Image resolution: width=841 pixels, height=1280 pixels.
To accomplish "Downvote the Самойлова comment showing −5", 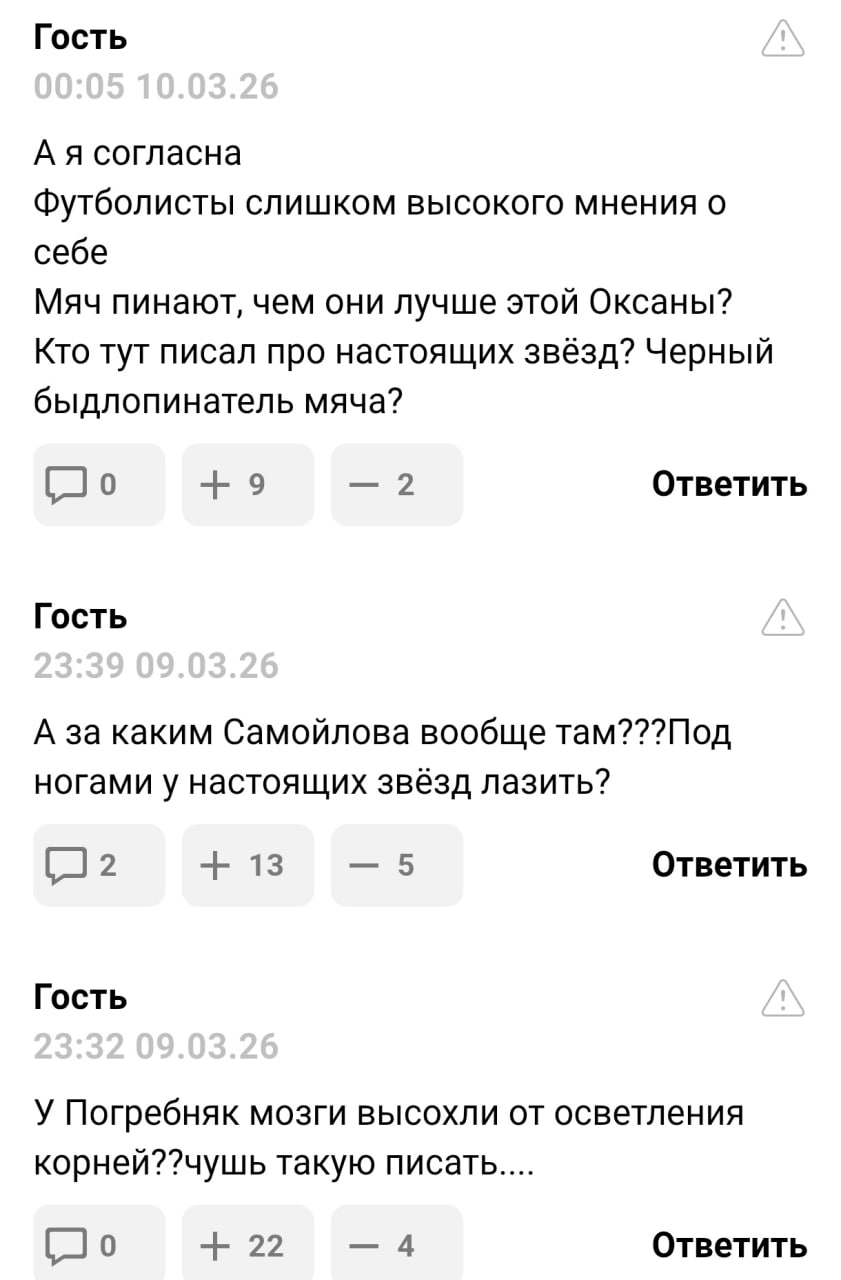I will point(396,865).
